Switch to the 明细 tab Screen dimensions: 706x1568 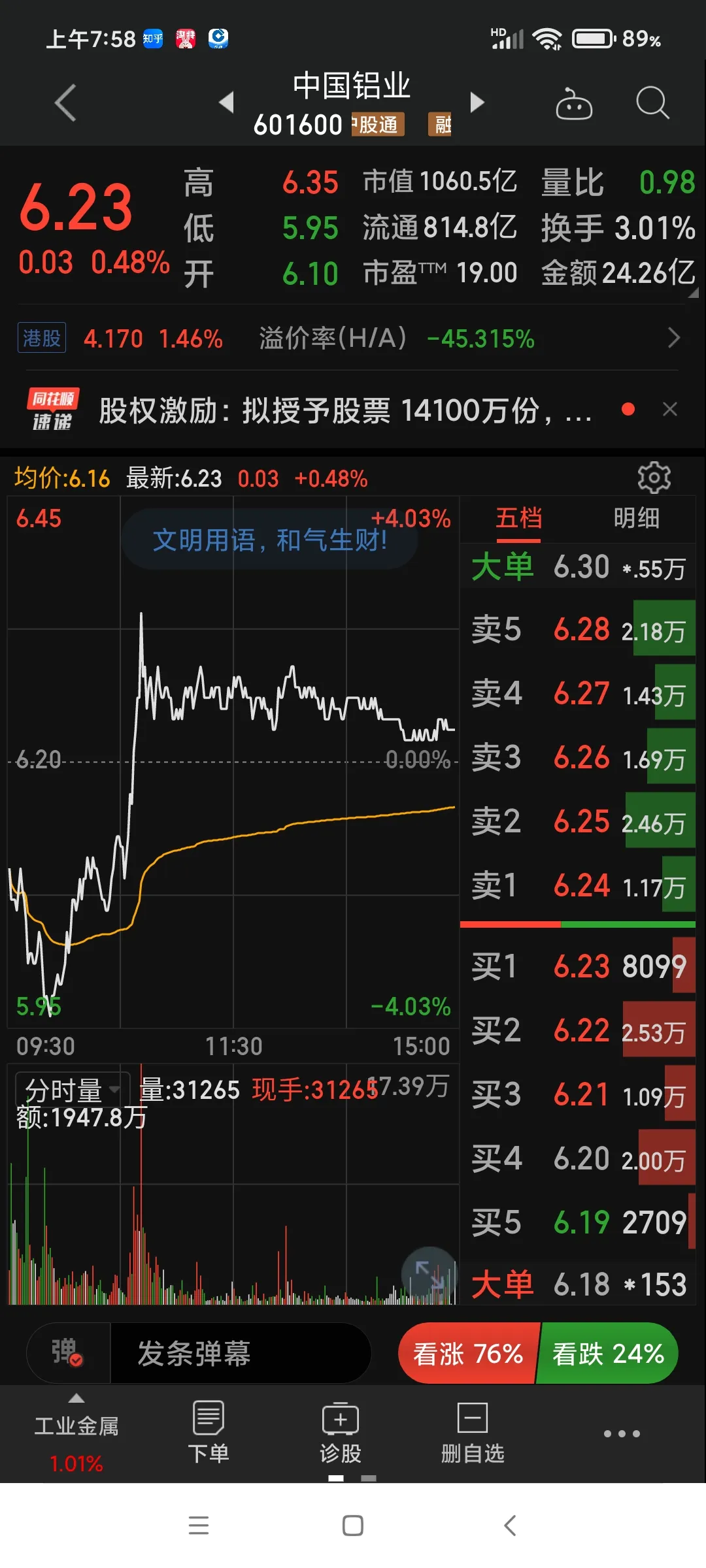pyautogui.click(x=636, y=519)
